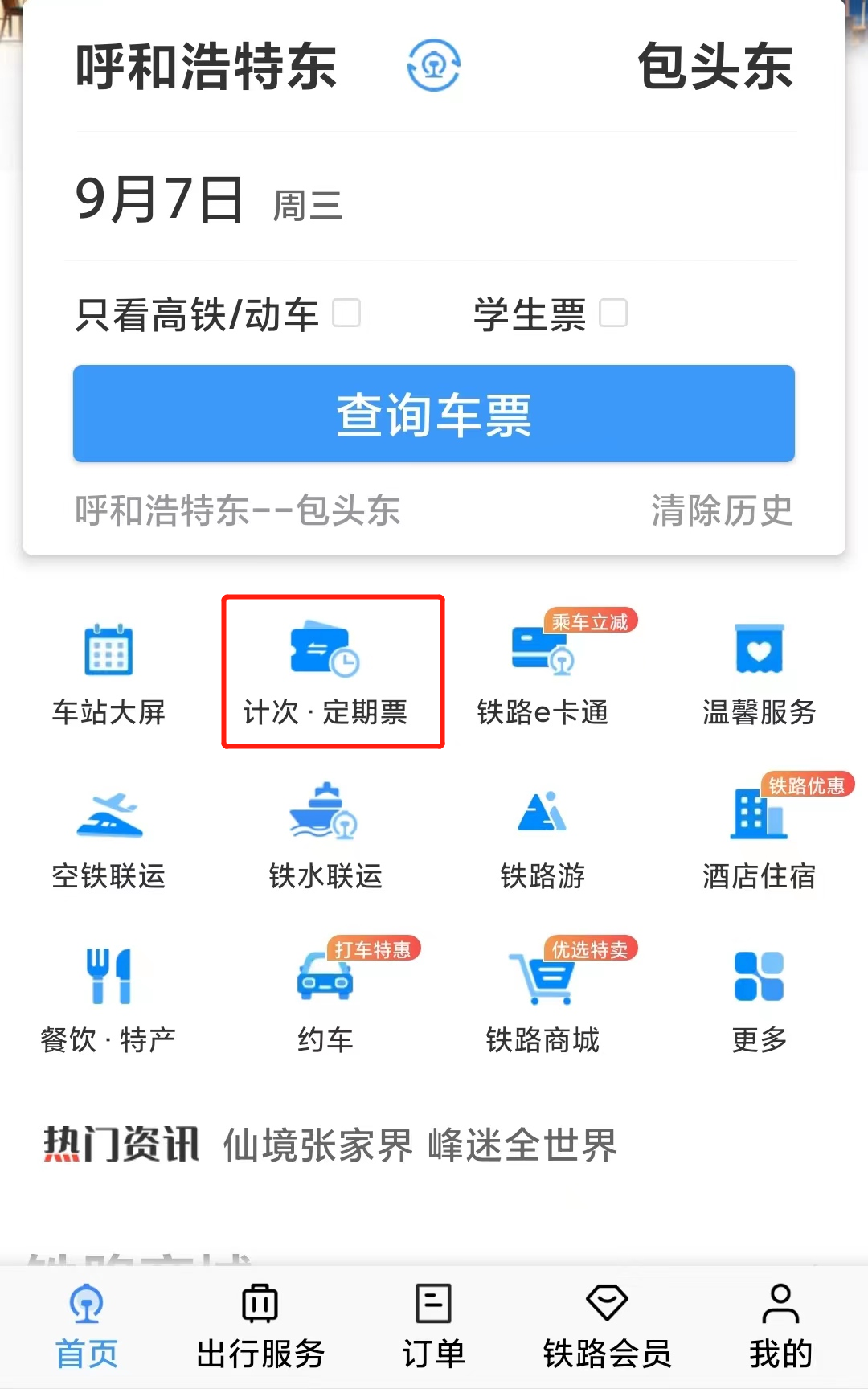The image size is (868, 1389).
Task: Go to 我的 profile tab
Action: point(780,1326)
